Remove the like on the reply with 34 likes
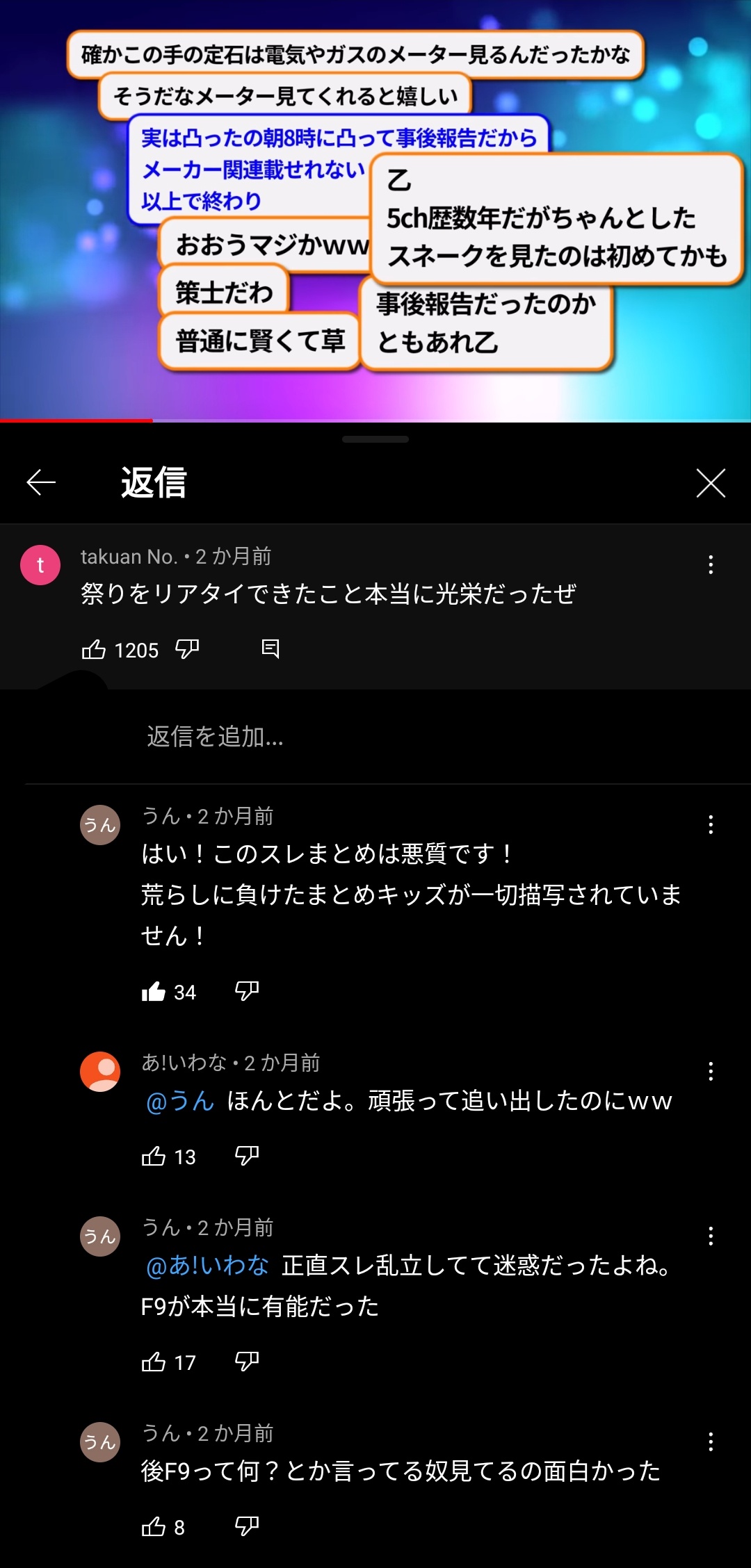Viewport: 751px width, 1568px height. pyautogui.click(x=154, y=992)
